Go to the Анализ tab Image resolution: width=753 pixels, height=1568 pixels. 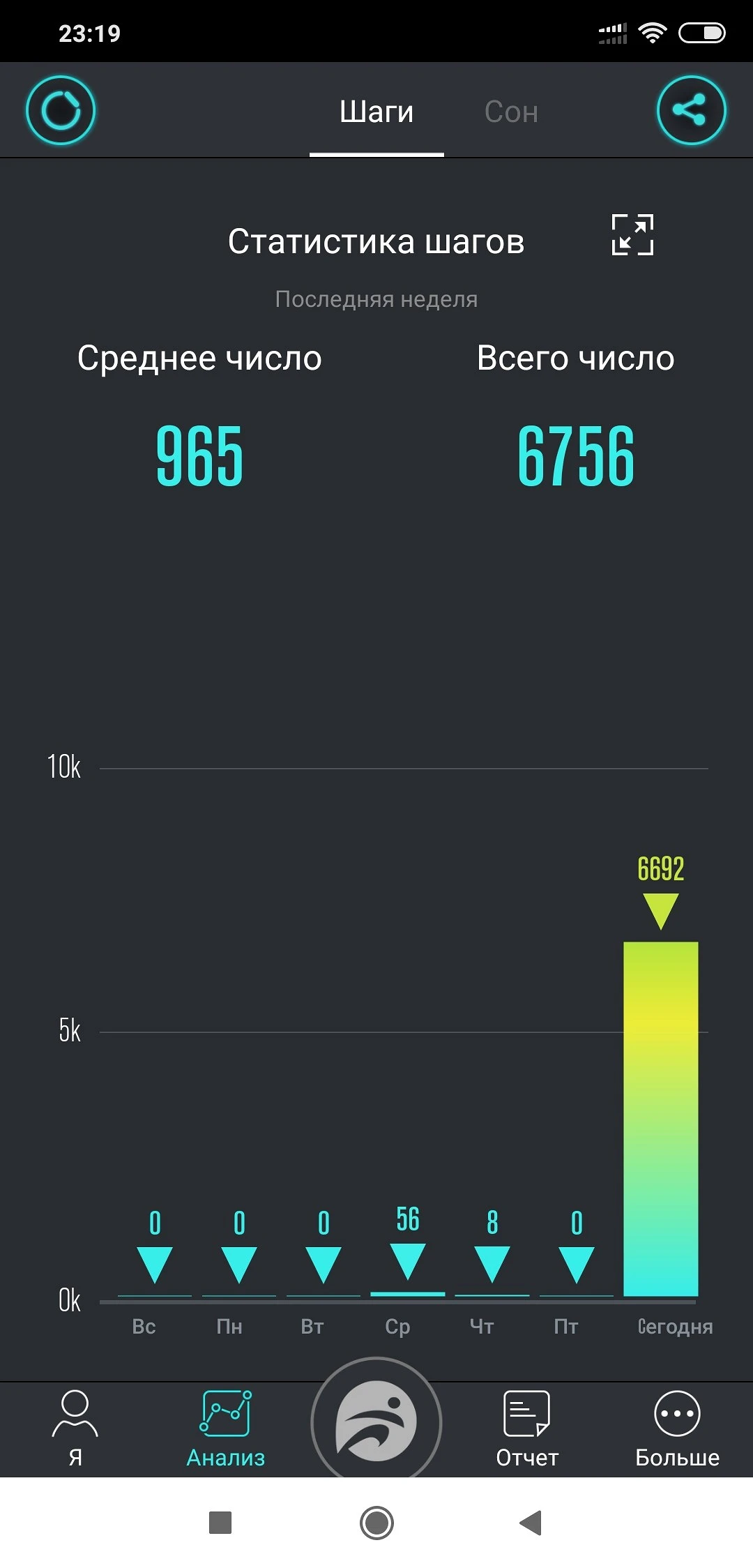(225, 1427)
